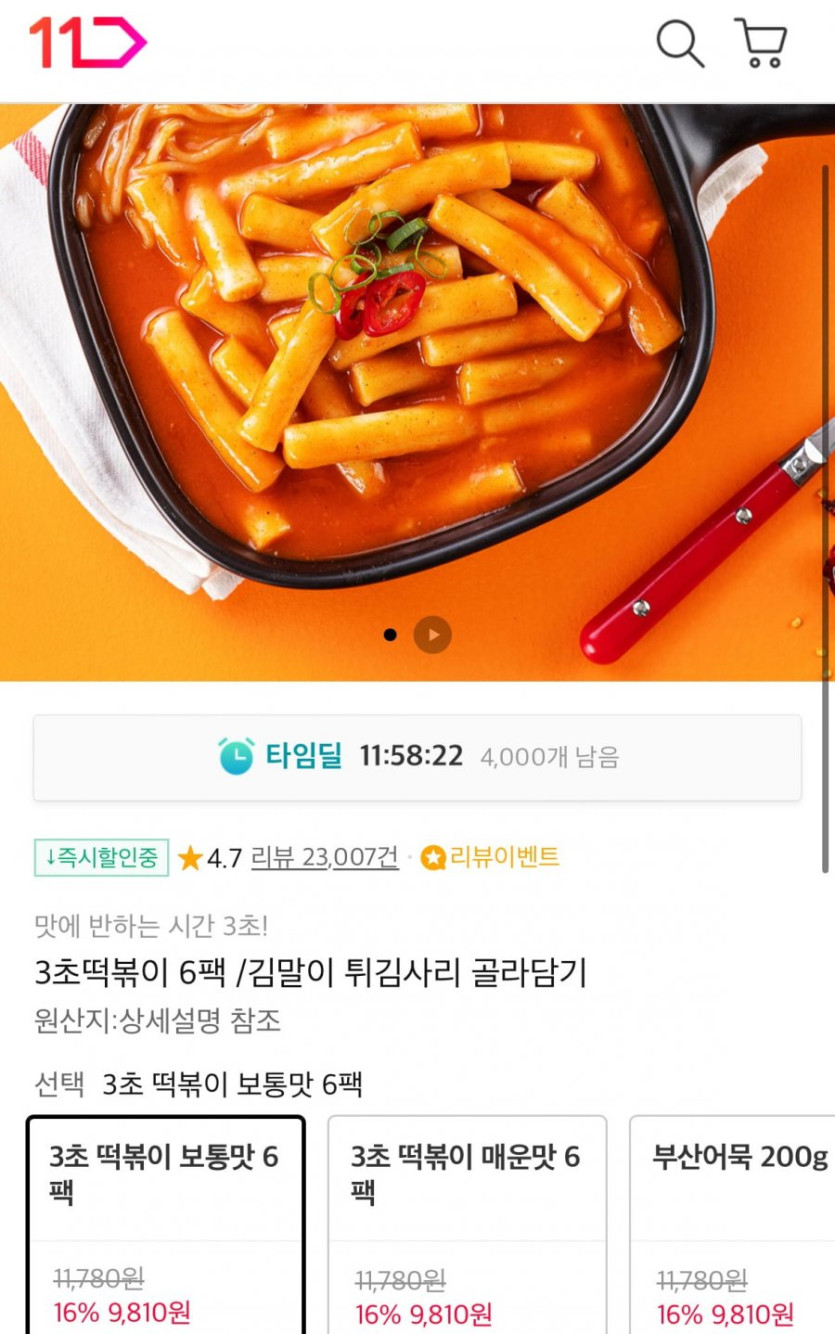Tap the 즉시할인중 badge
Screen dimensions: 835x1334
(101, 857)
